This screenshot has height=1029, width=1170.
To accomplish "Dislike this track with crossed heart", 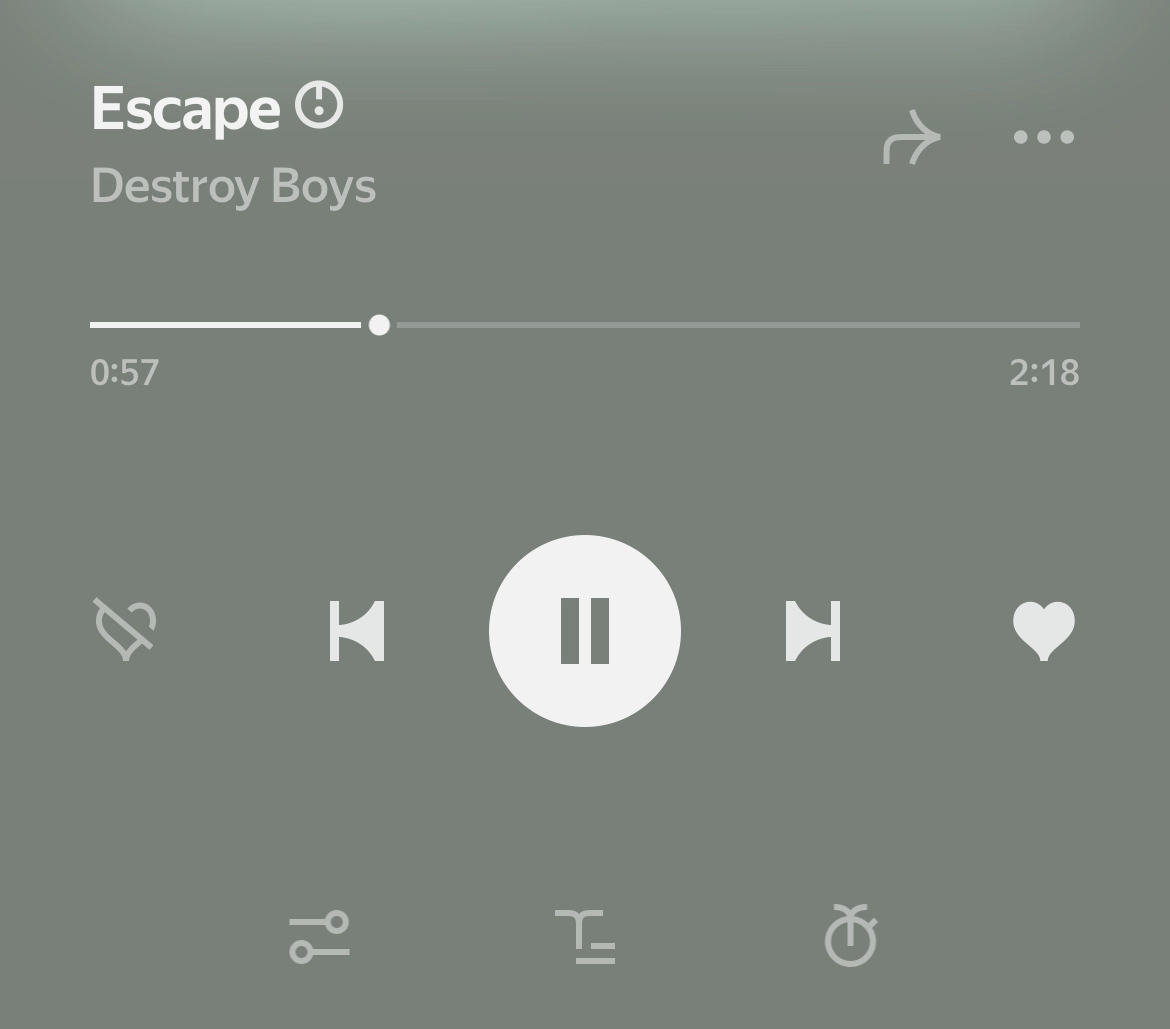I will pyautogui.click(x=125, y=629).
